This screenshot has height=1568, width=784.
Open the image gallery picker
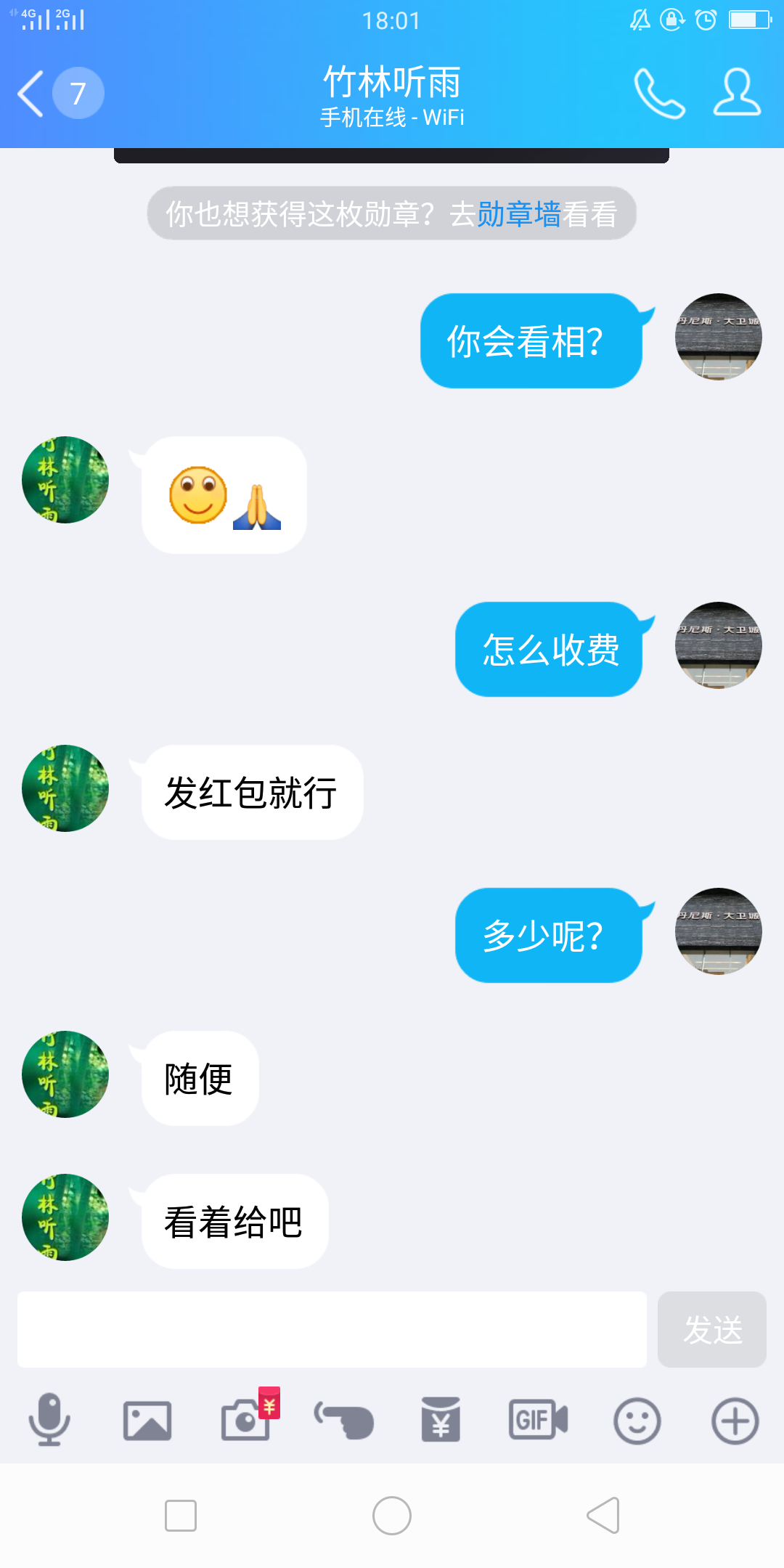pyautogui.click(x=147, y=1421)
